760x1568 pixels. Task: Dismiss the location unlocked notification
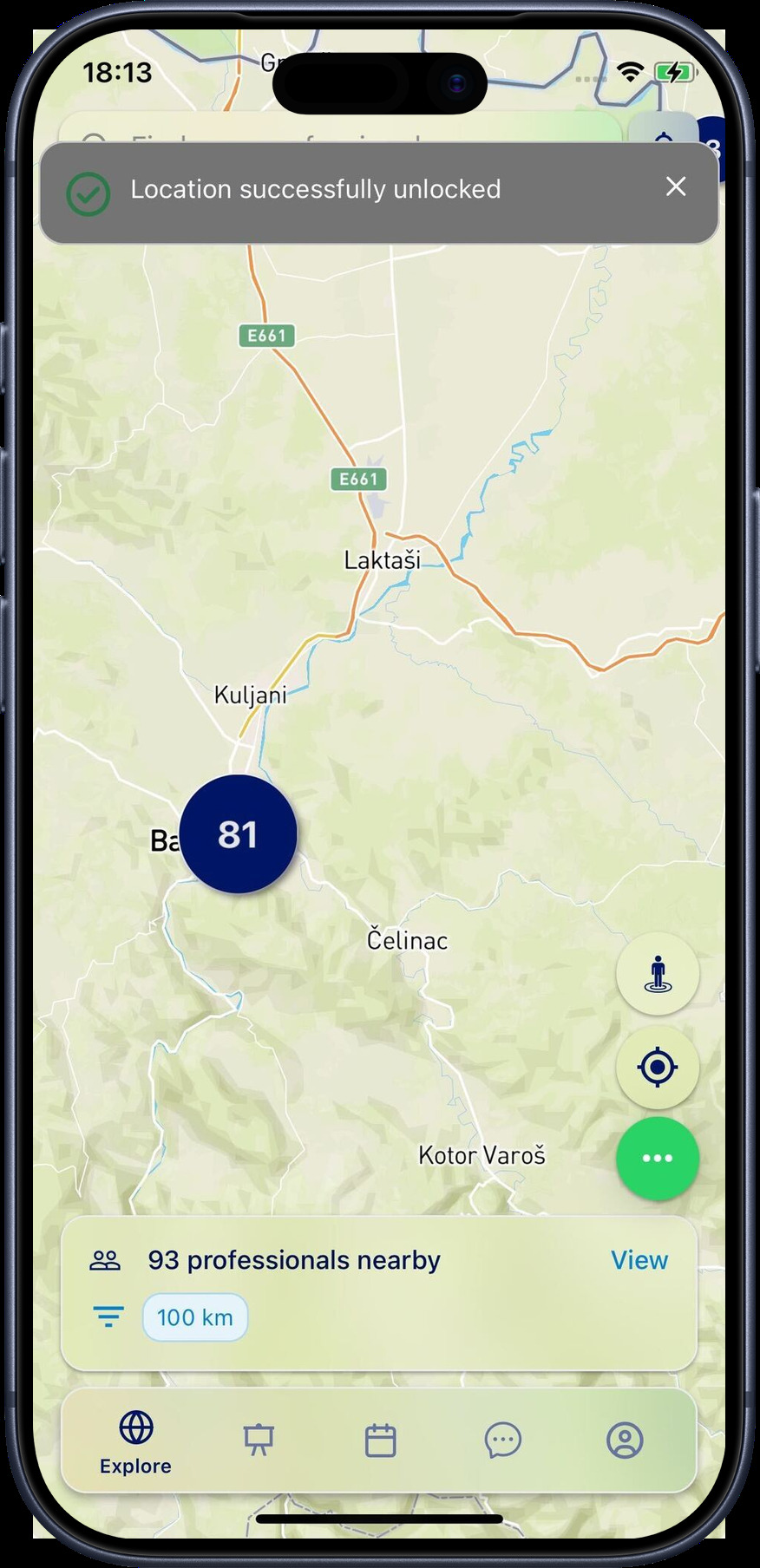[676, 186]
